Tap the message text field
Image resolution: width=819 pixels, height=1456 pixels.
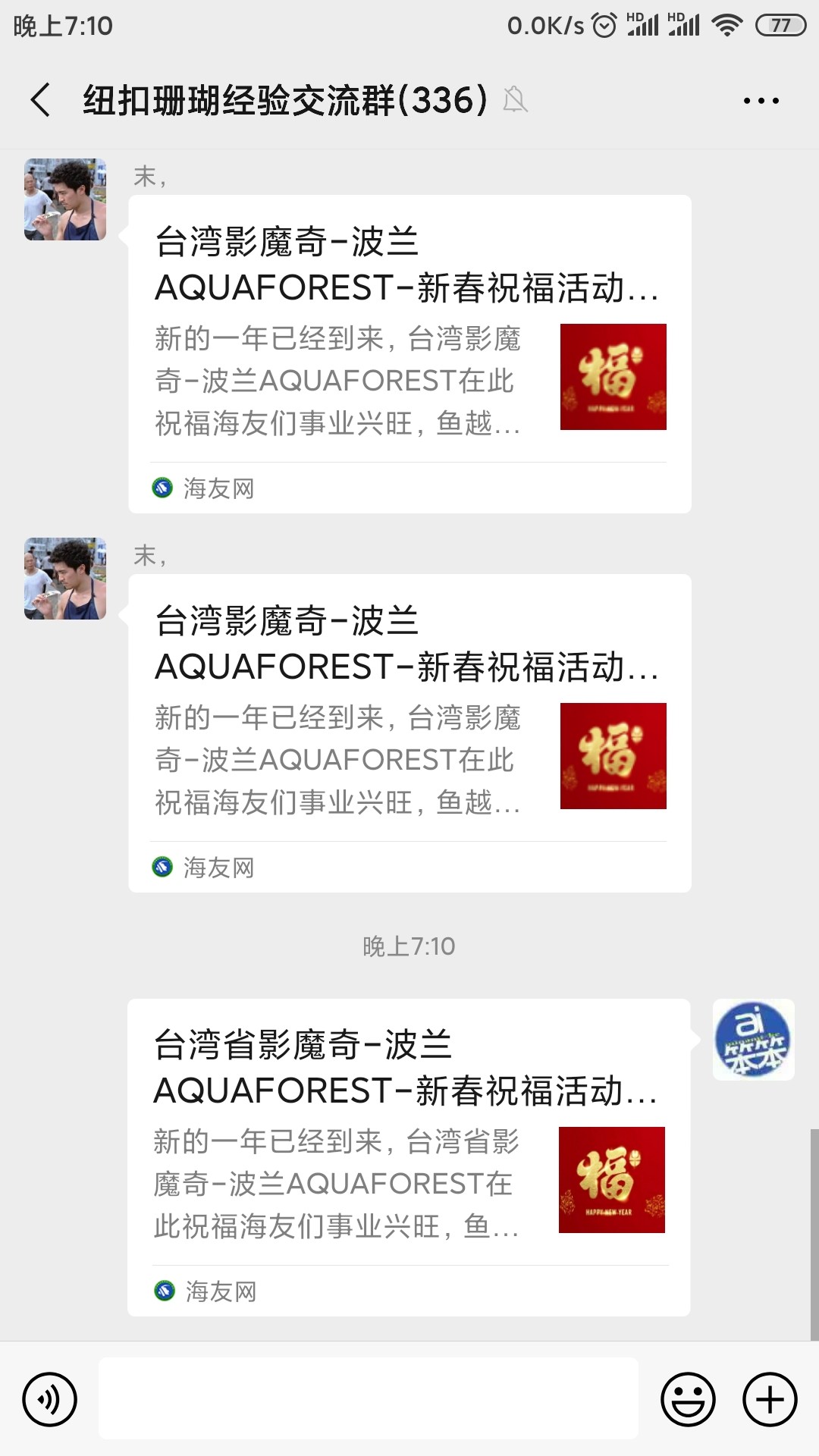click(x=368, y=1398)
